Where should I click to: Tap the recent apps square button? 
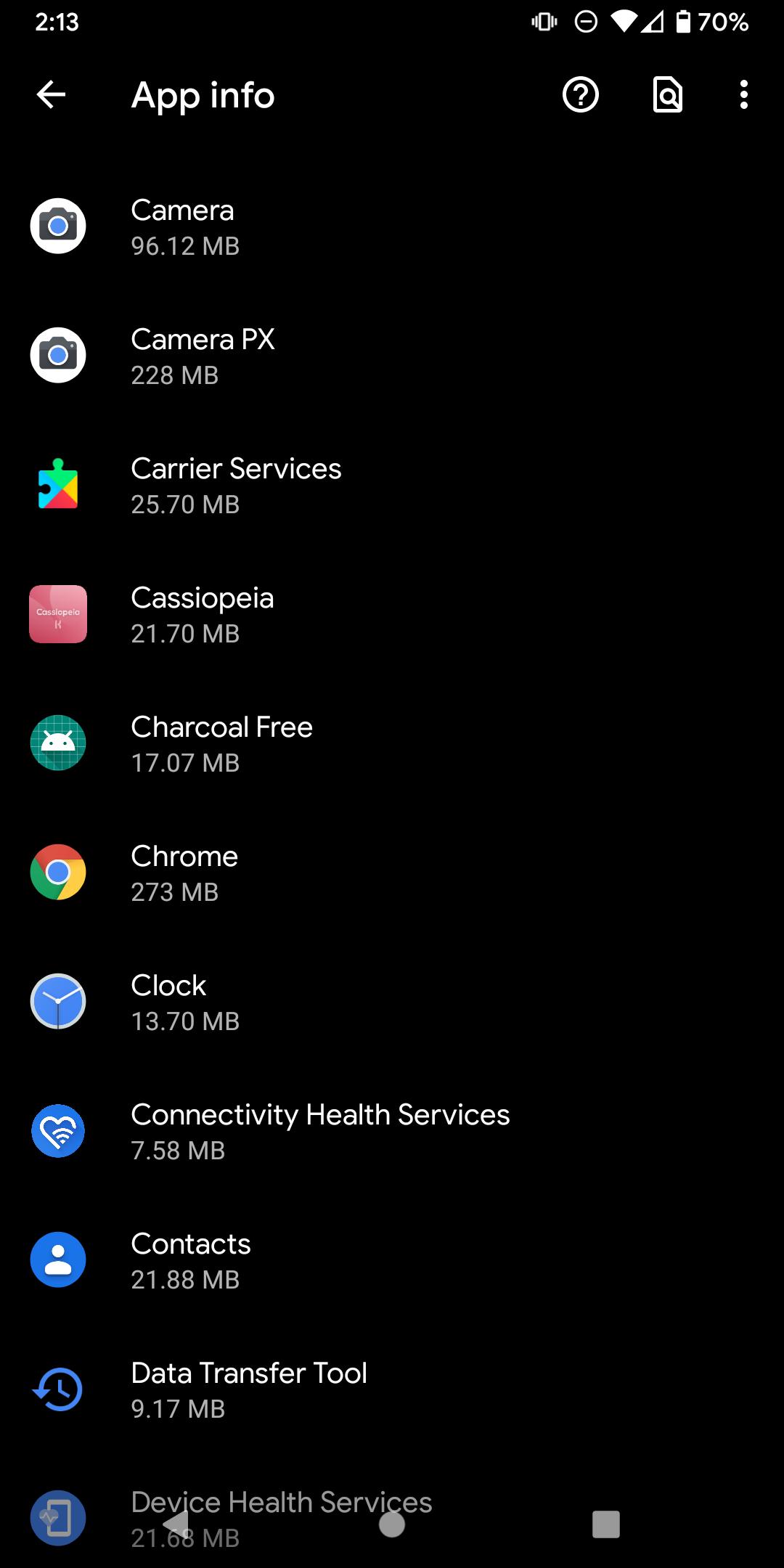607,1523
